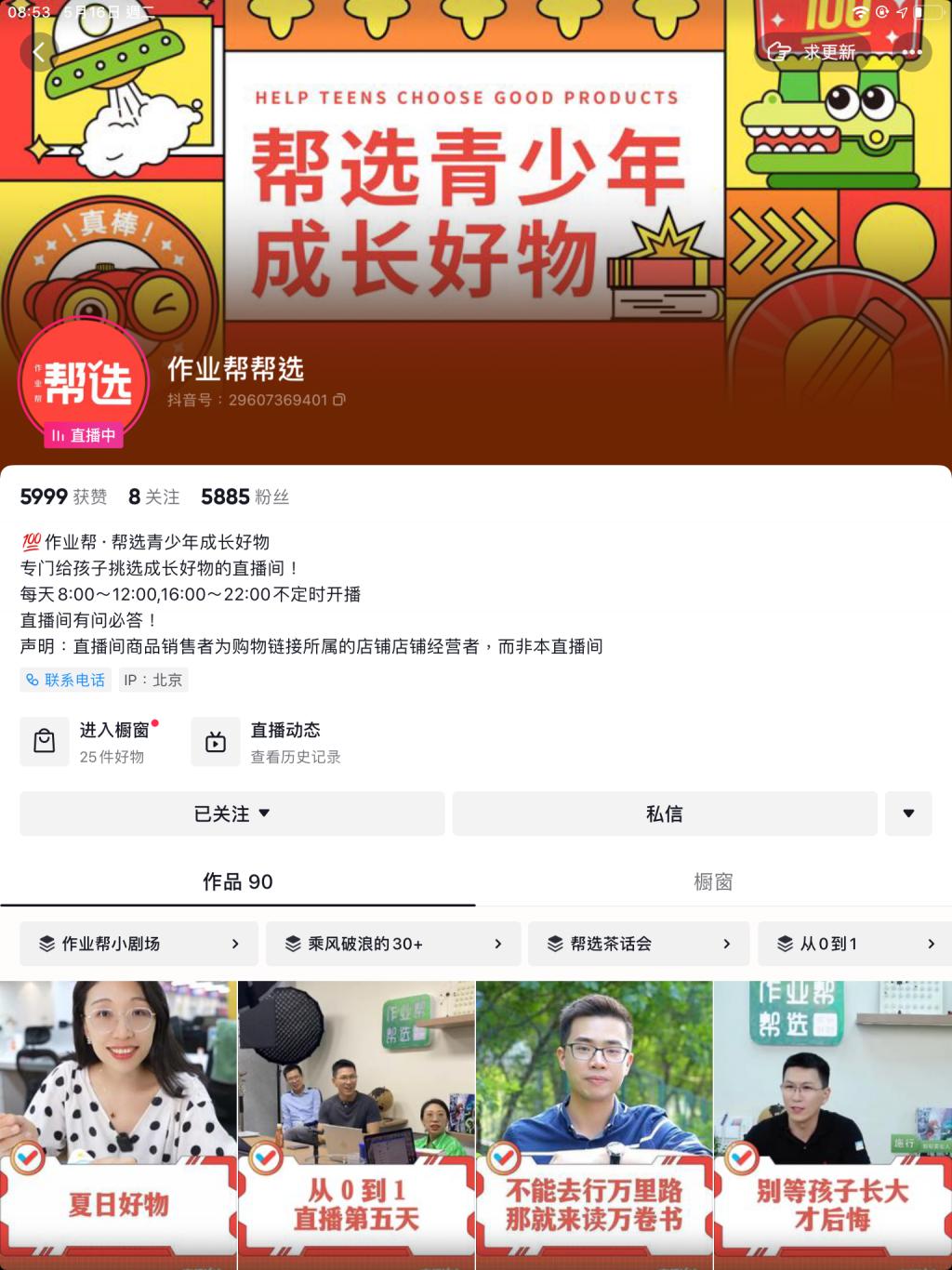The width and height of the screenshot is (952, 1270).
Task: Copy the Douyin ID number
Action: 339,400
